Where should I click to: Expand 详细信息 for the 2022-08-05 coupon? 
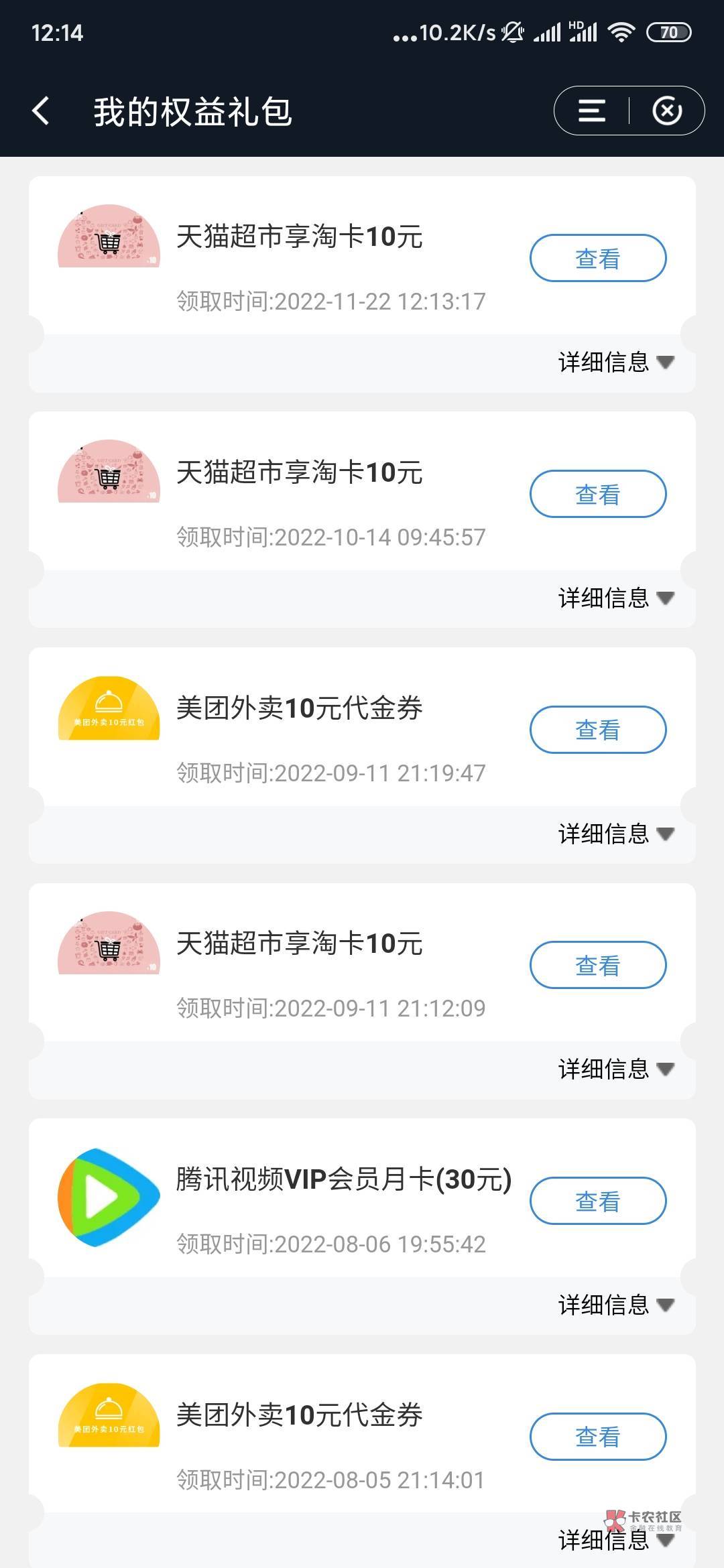pyautogui.click(x=615, y=1540)
